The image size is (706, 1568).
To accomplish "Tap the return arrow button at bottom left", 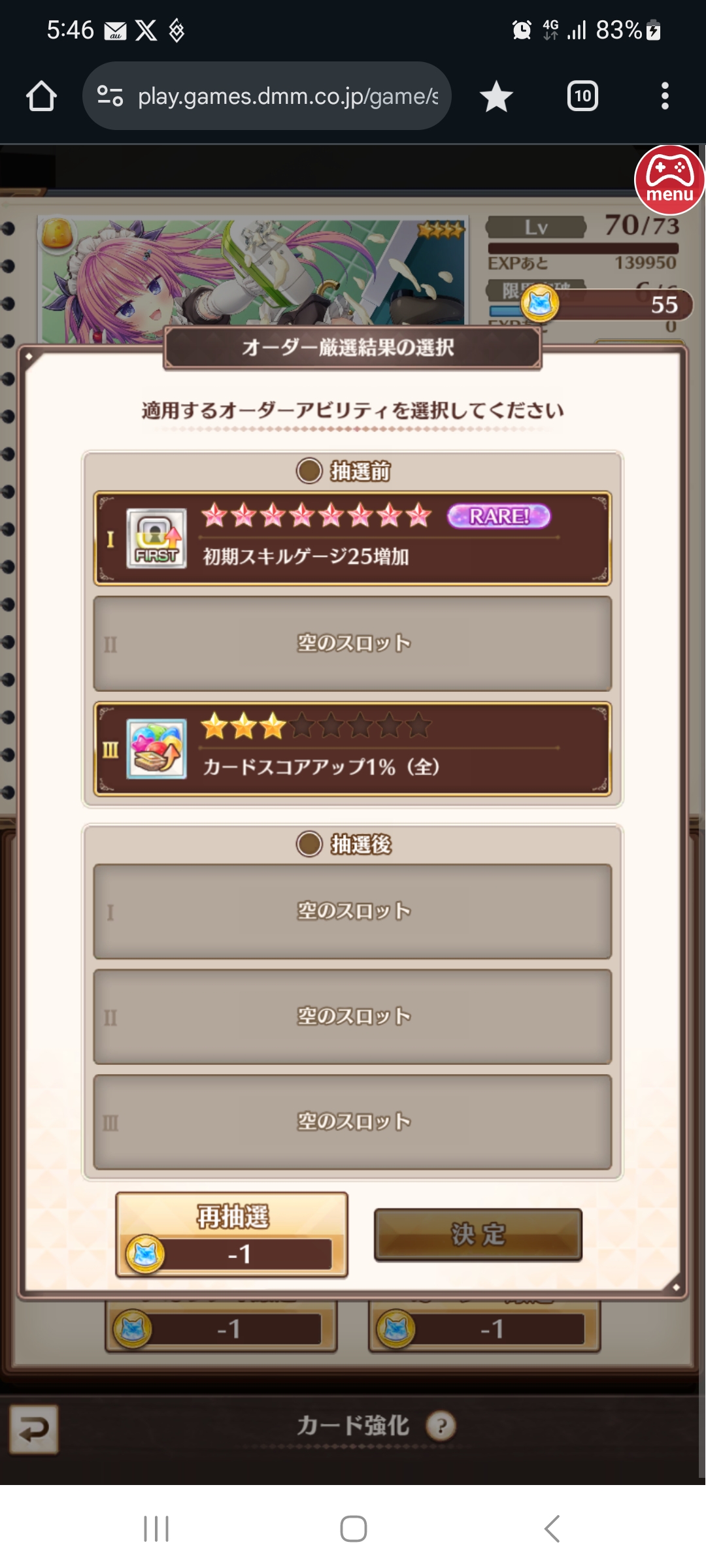I will [x=34, y=1430].
